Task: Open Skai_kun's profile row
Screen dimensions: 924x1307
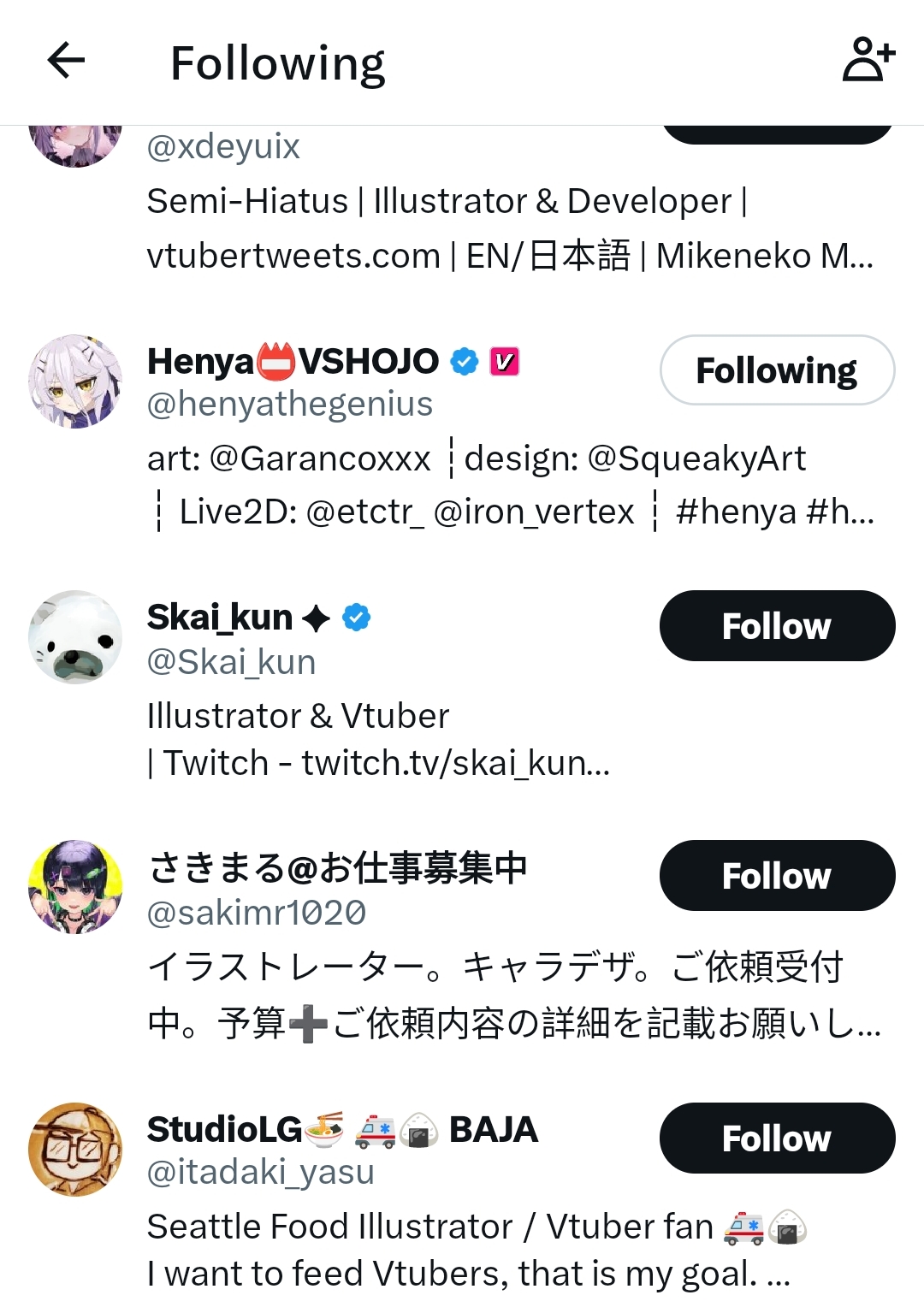Action: pos(220,618)
